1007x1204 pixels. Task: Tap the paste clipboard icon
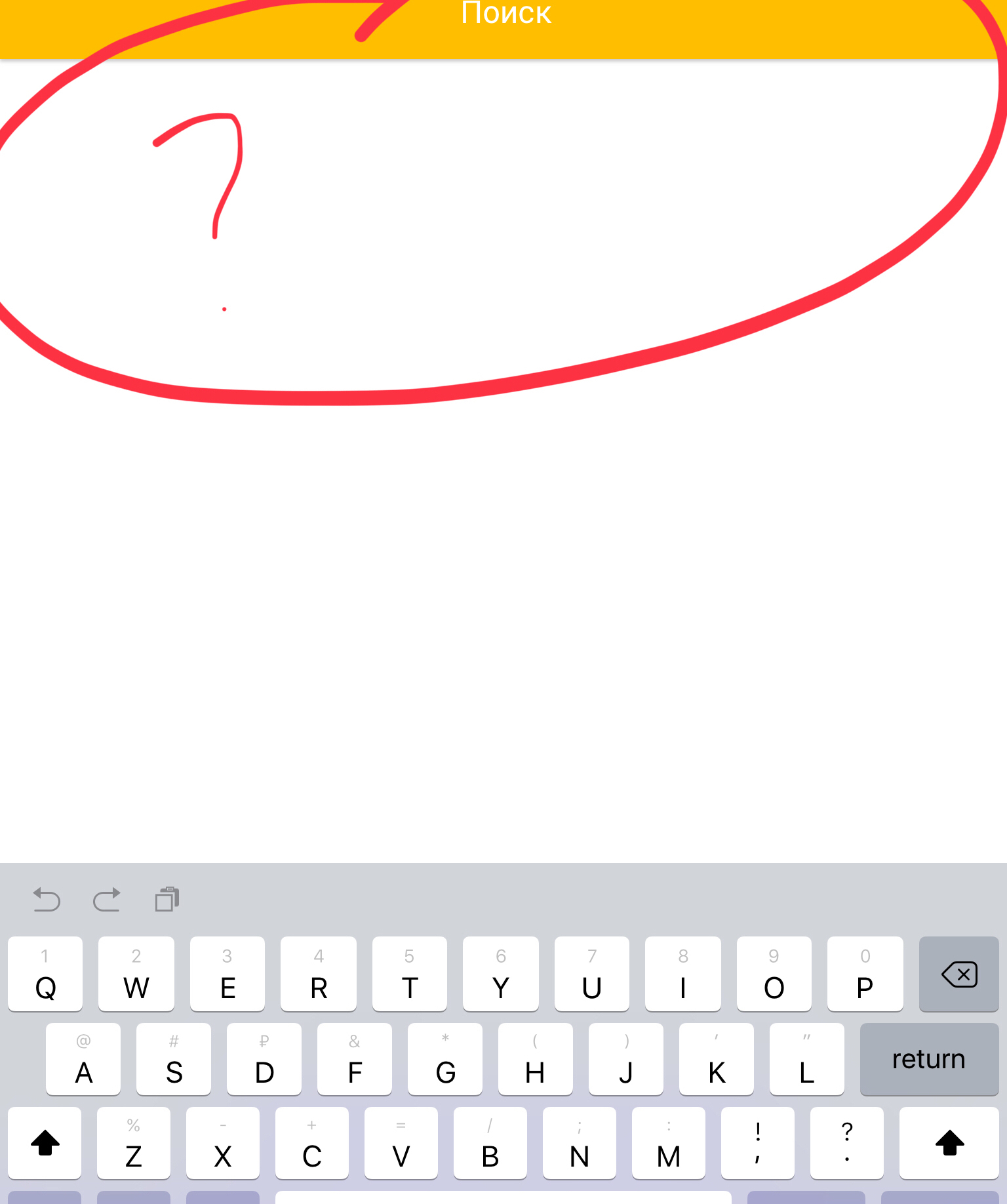(x=167, y=899)
